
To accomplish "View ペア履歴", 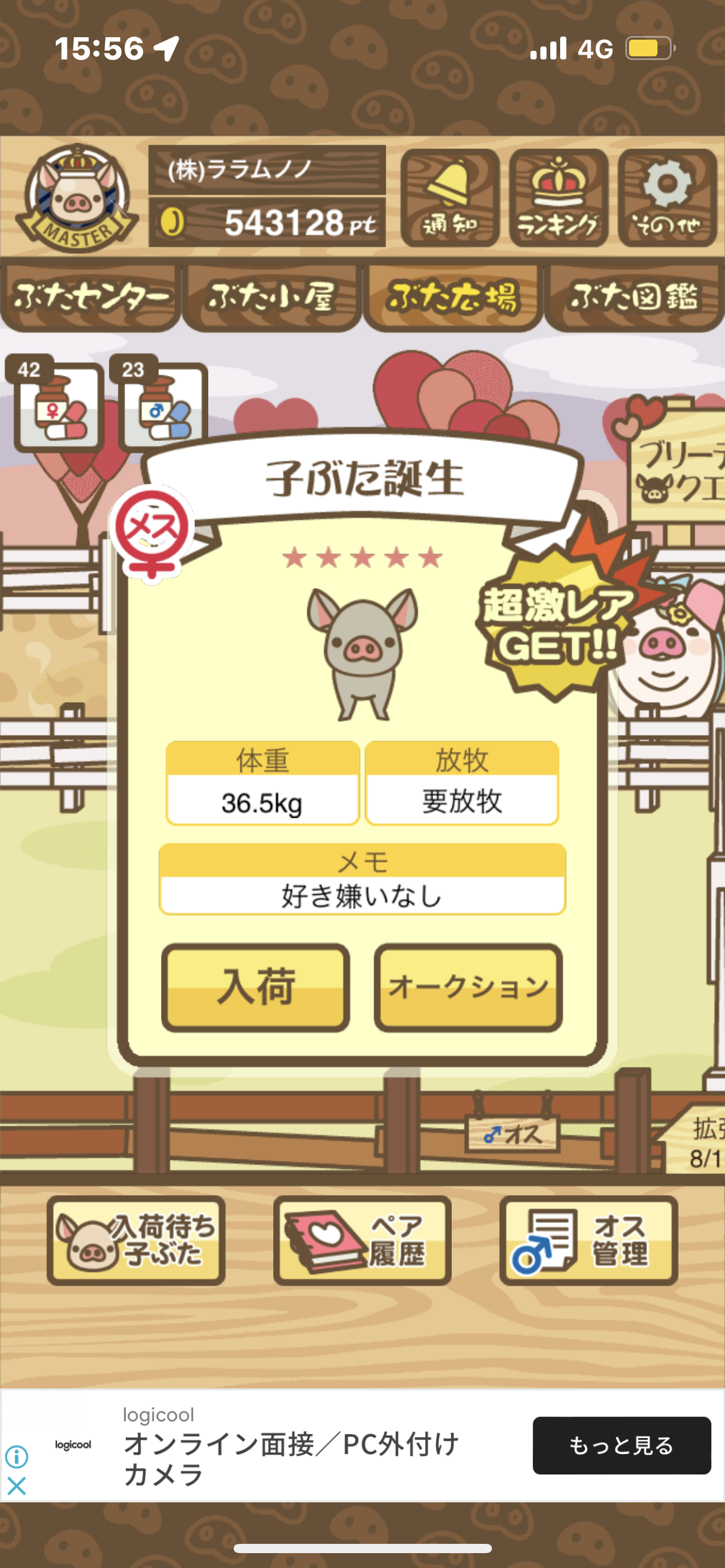I will pyautogui.click(x=362, y=1240).
